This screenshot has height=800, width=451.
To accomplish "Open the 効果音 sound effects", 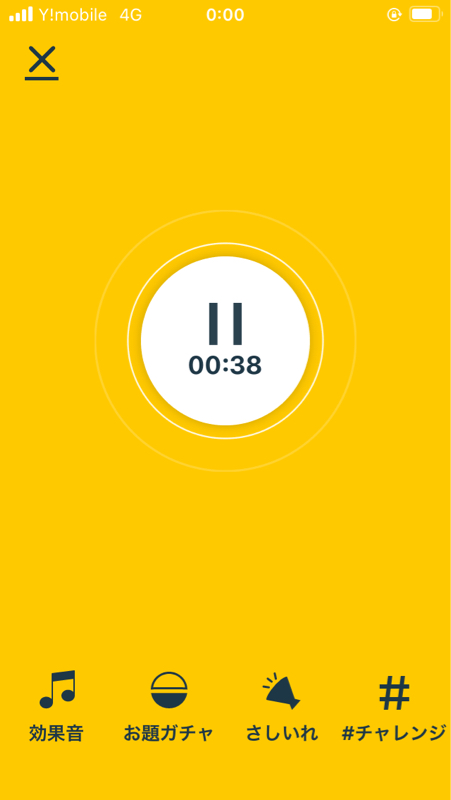I will point(57,707).
